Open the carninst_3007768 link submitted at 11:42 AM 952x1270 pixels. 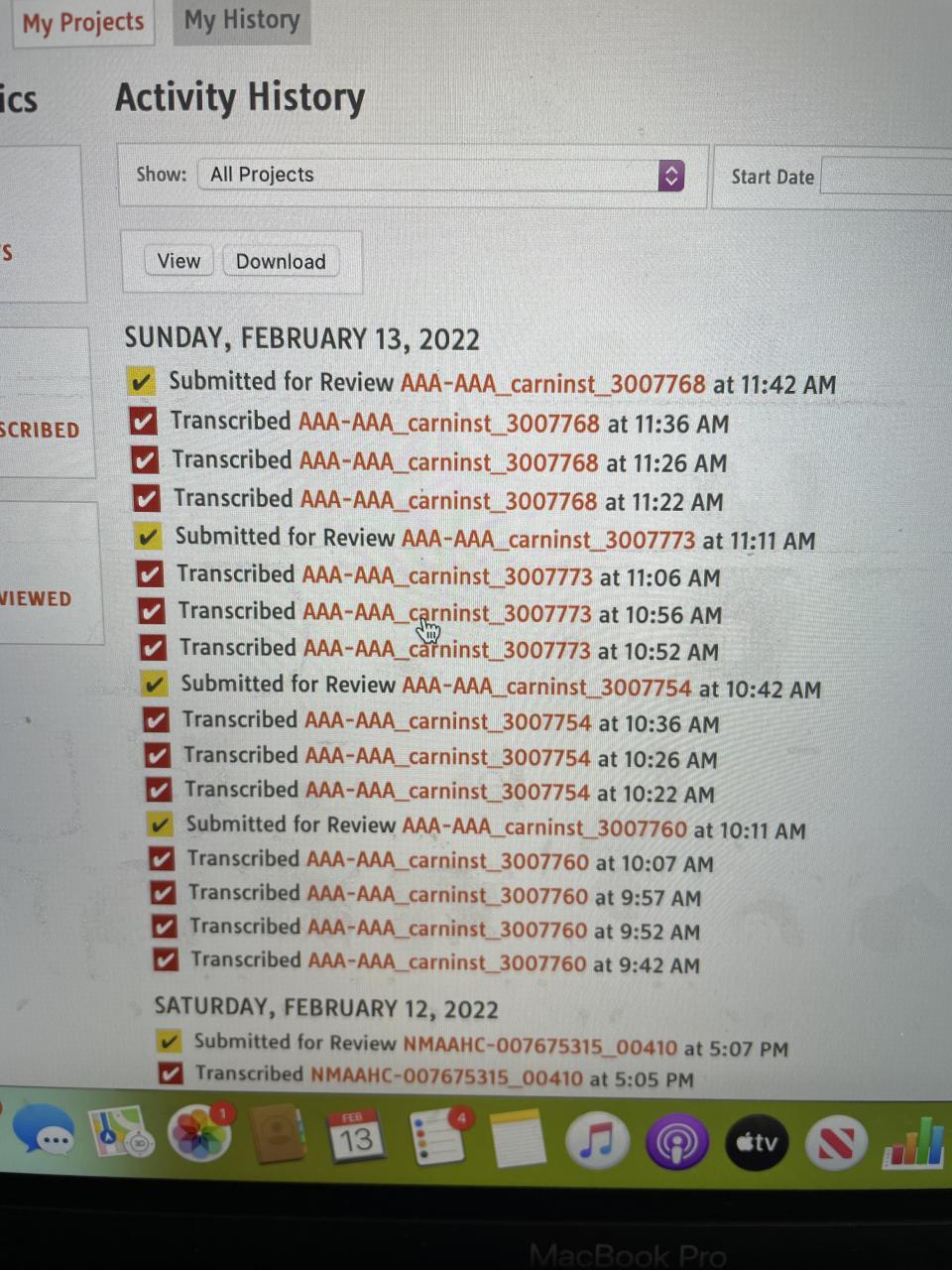click(552, 384)
